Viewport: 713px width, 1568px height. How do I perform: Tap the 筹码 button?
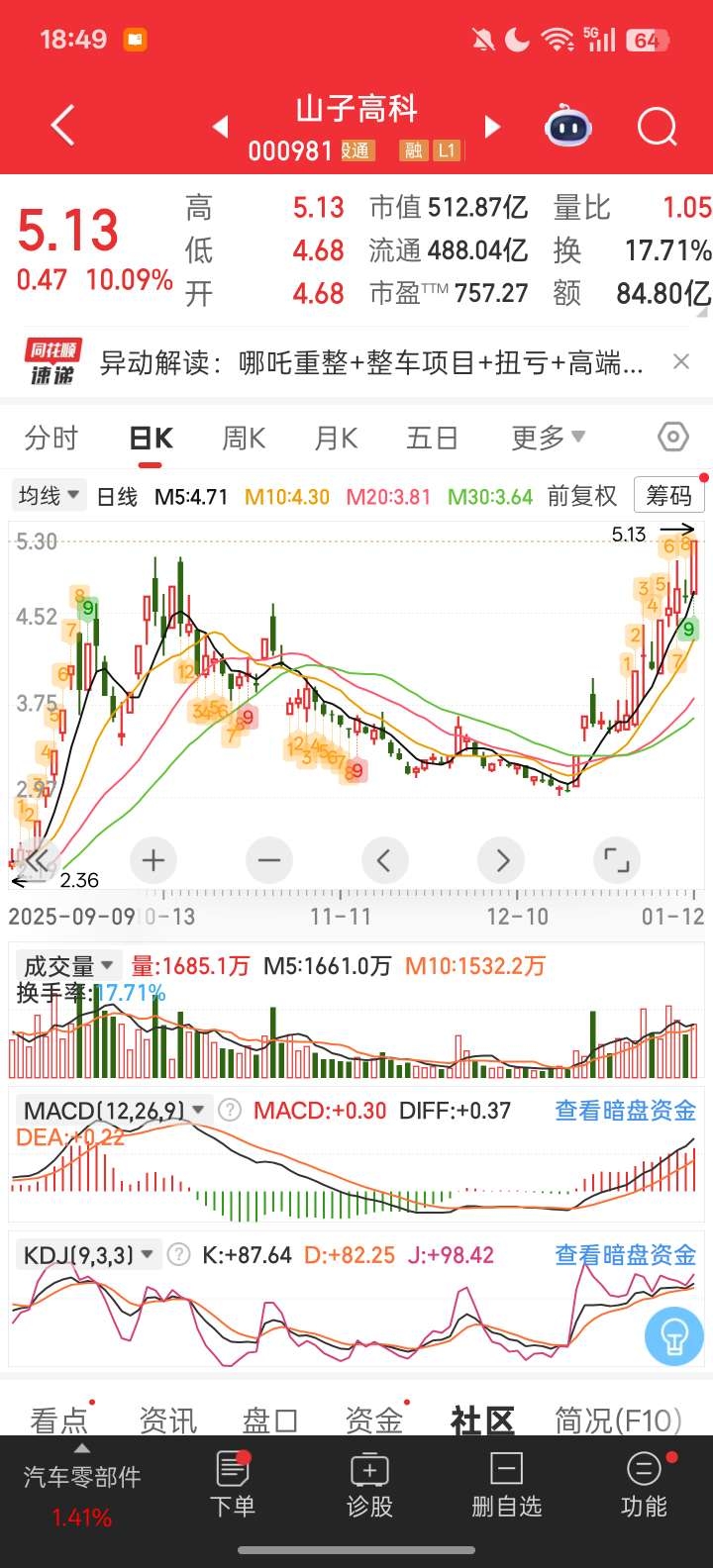[x=669, y=495]
